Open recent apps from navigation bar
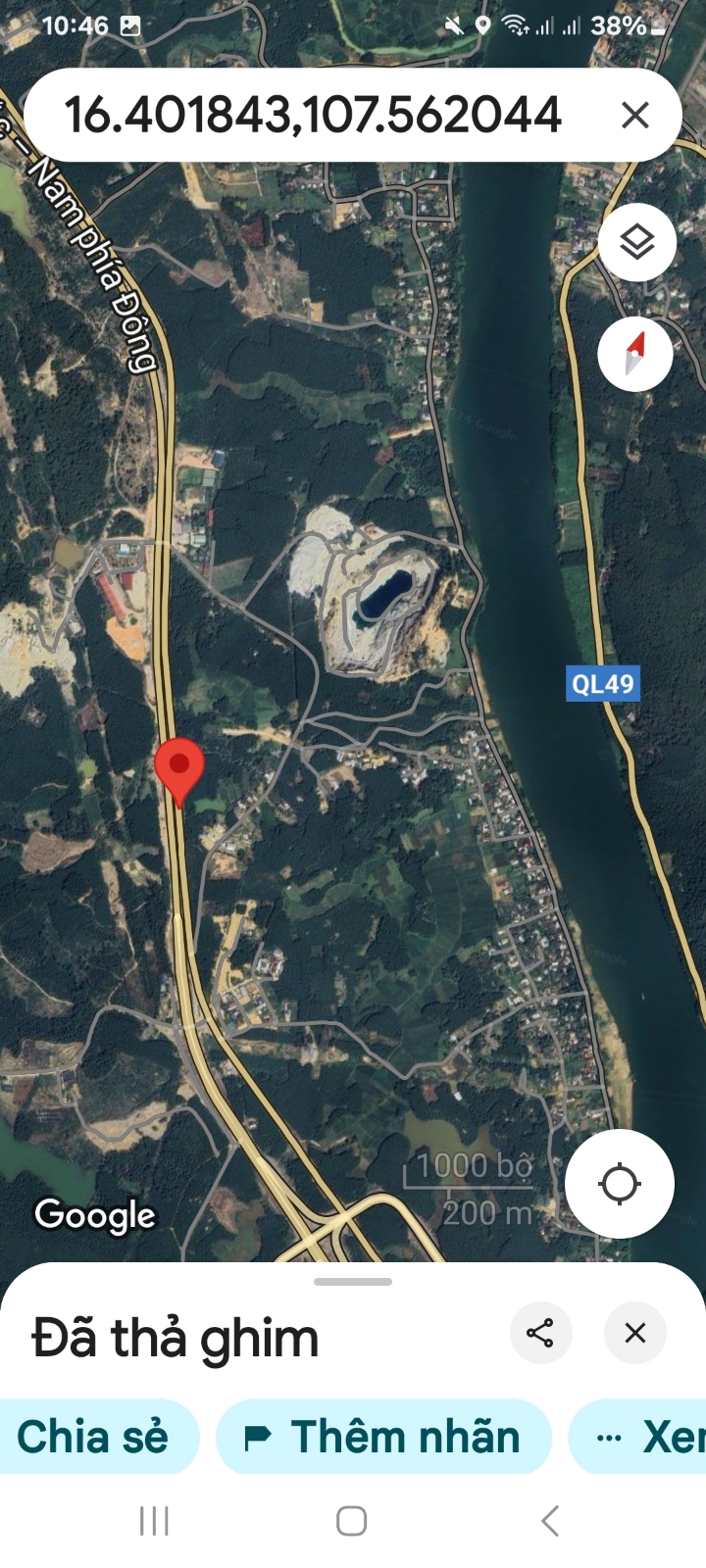Screen dimensions: 706x1568 point(155,1521)
